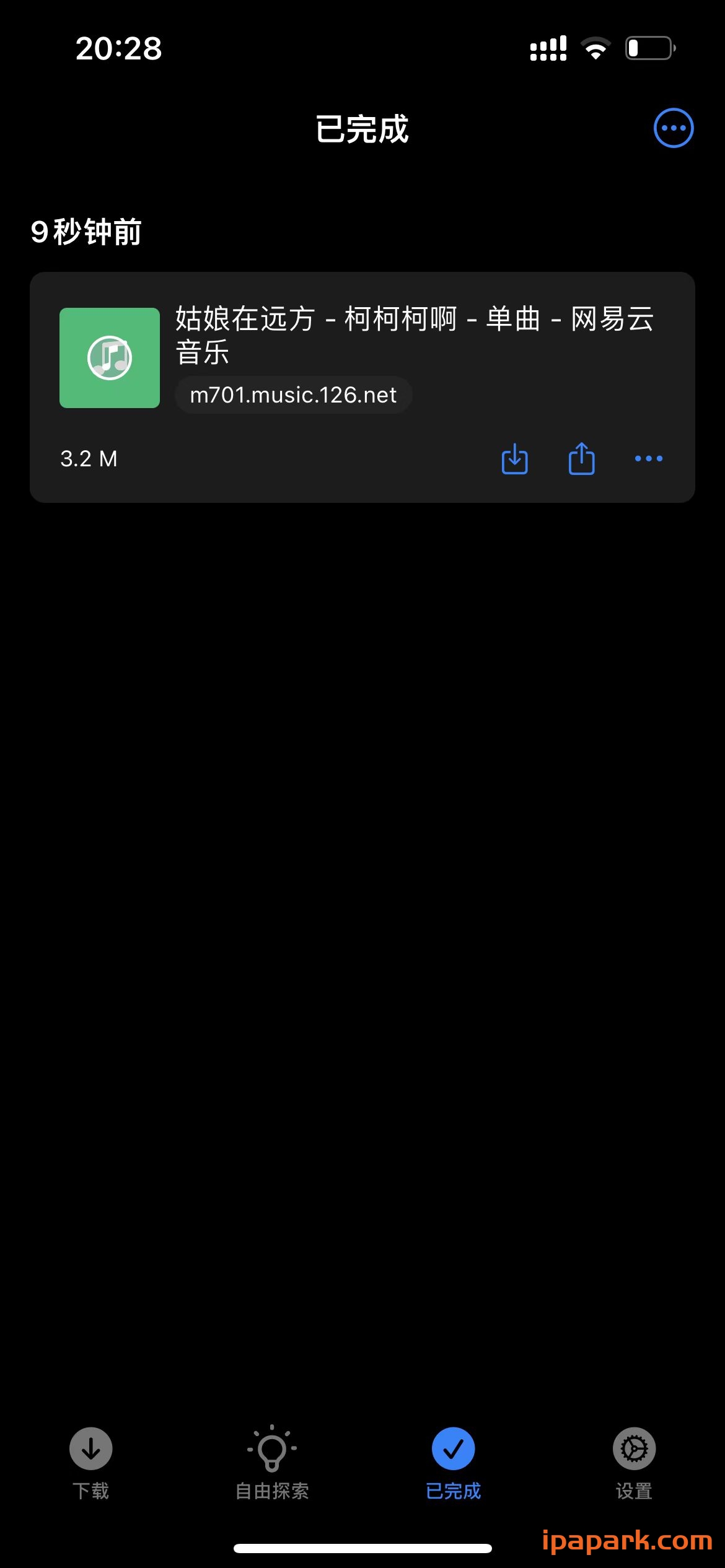Open the top-right more options menu
Screen dimensions: 725x1568
[x=673, y=128]
